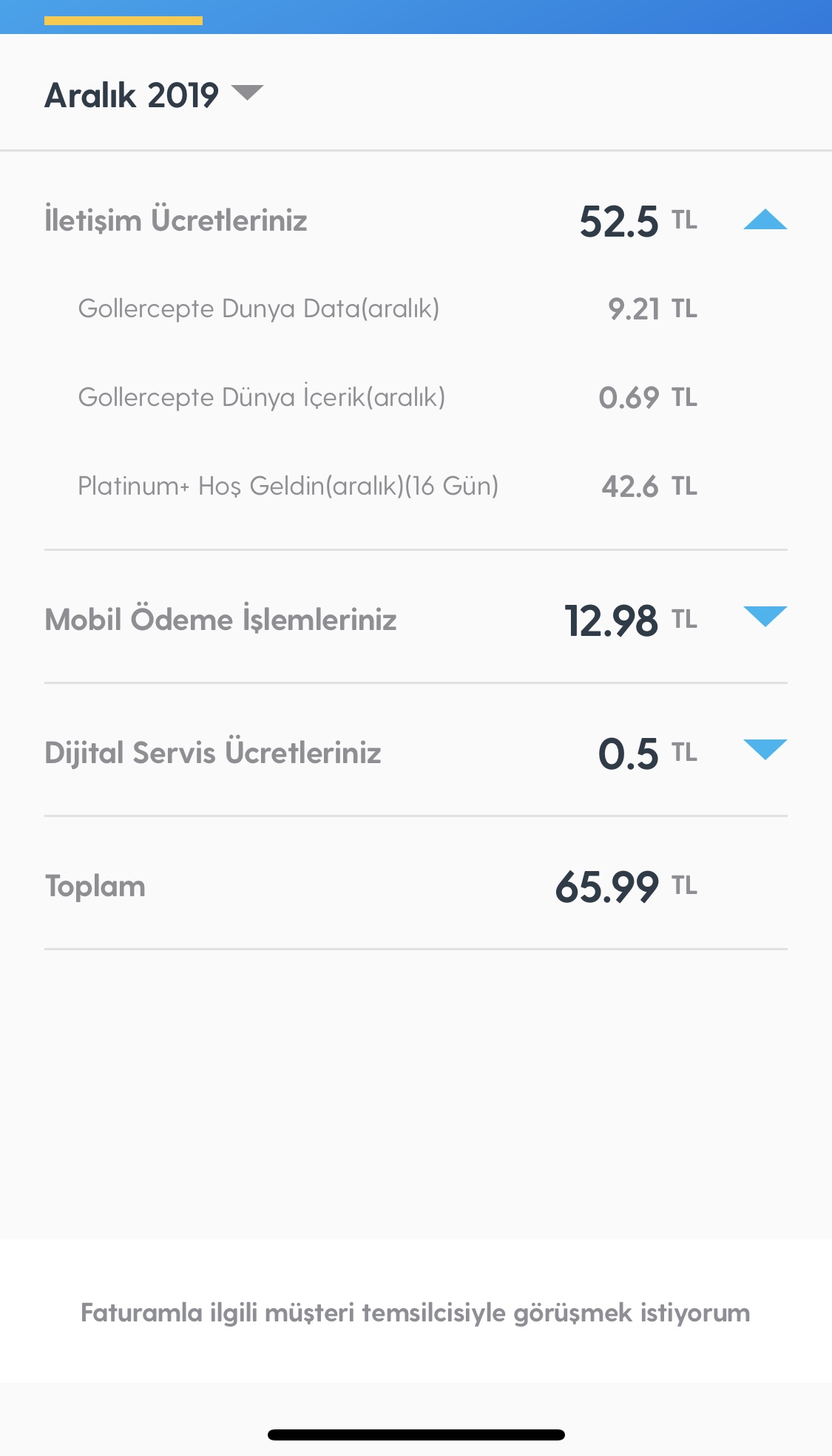Tap Faturamla ilgili müşteri temsilcisiyle görüşmek istiyorum
The image size is (832, 1456).
coord(416,1313)
